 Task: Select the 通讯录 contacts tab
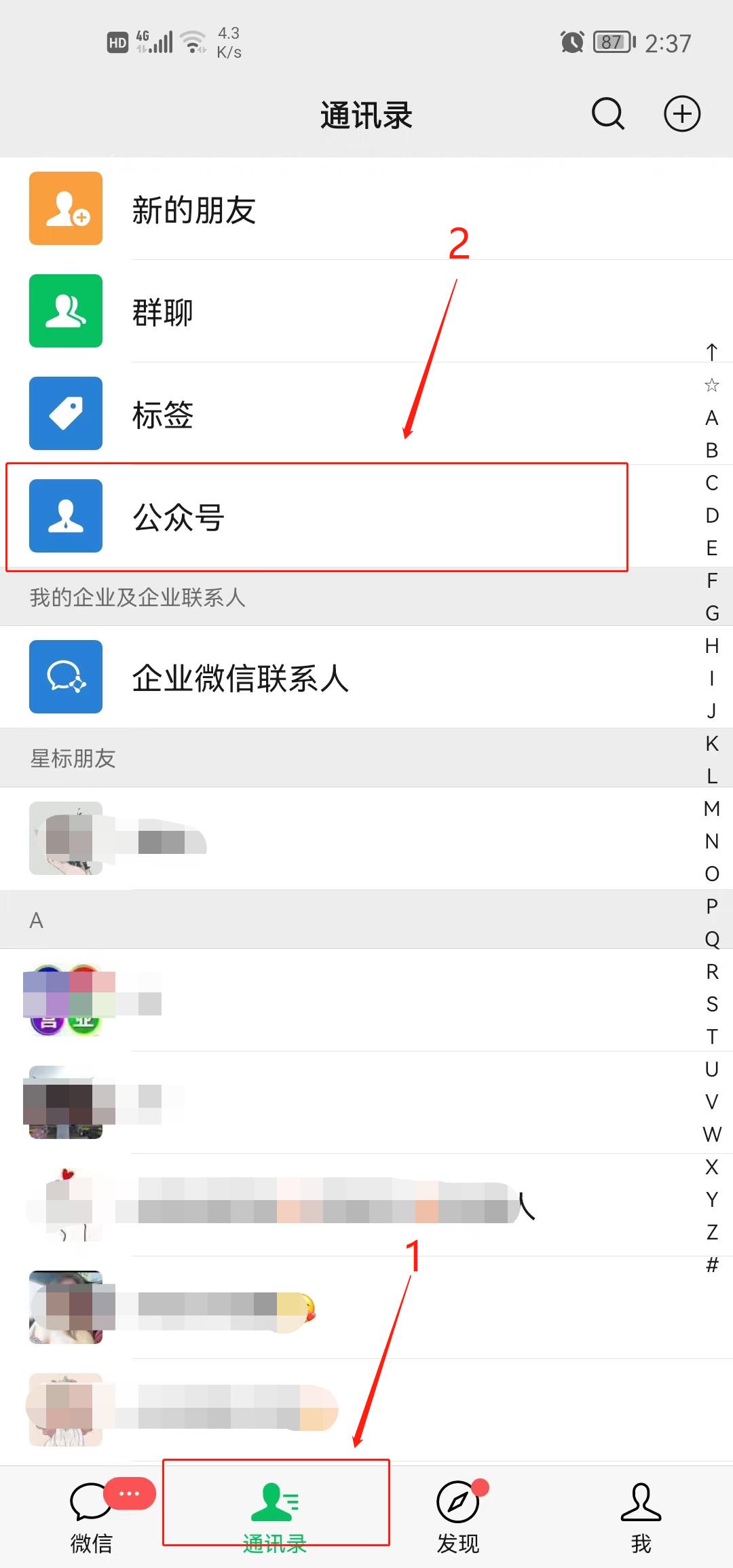[x=275, y=1517]
